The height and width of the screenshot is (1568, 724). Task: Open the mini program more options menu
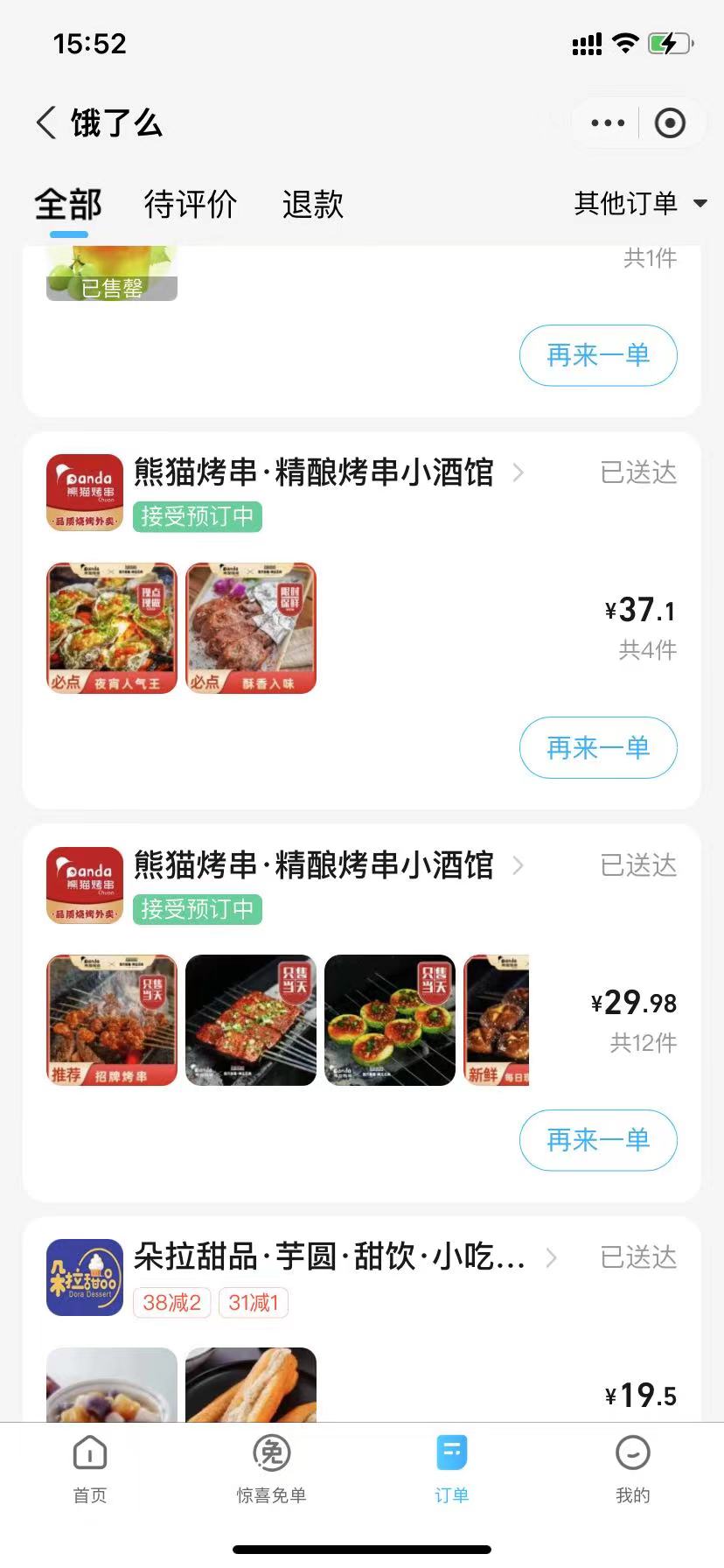[x=608, y=123]
